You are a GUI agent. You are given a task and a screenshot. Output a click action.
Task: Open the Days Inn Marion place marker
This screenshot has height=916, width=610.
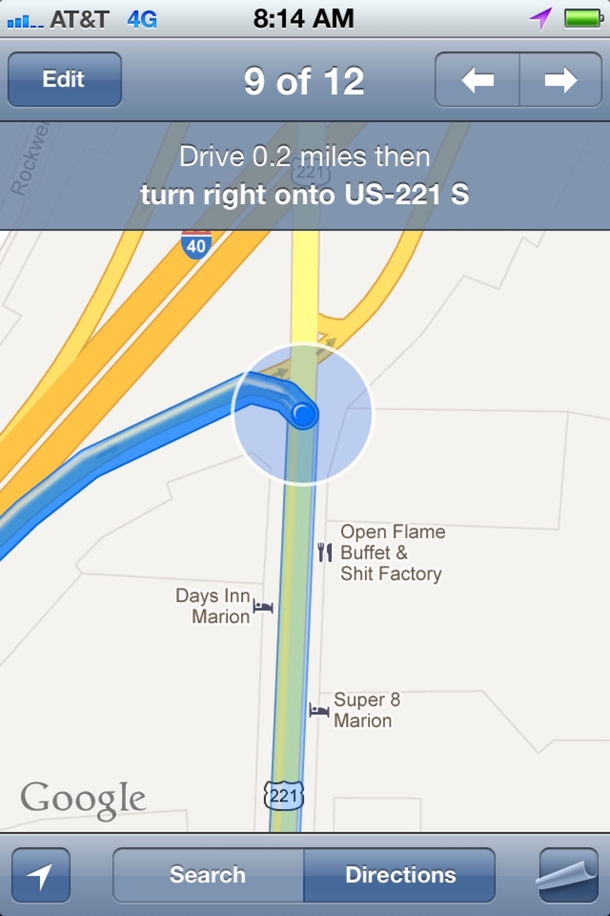click(x=262, y=606)
